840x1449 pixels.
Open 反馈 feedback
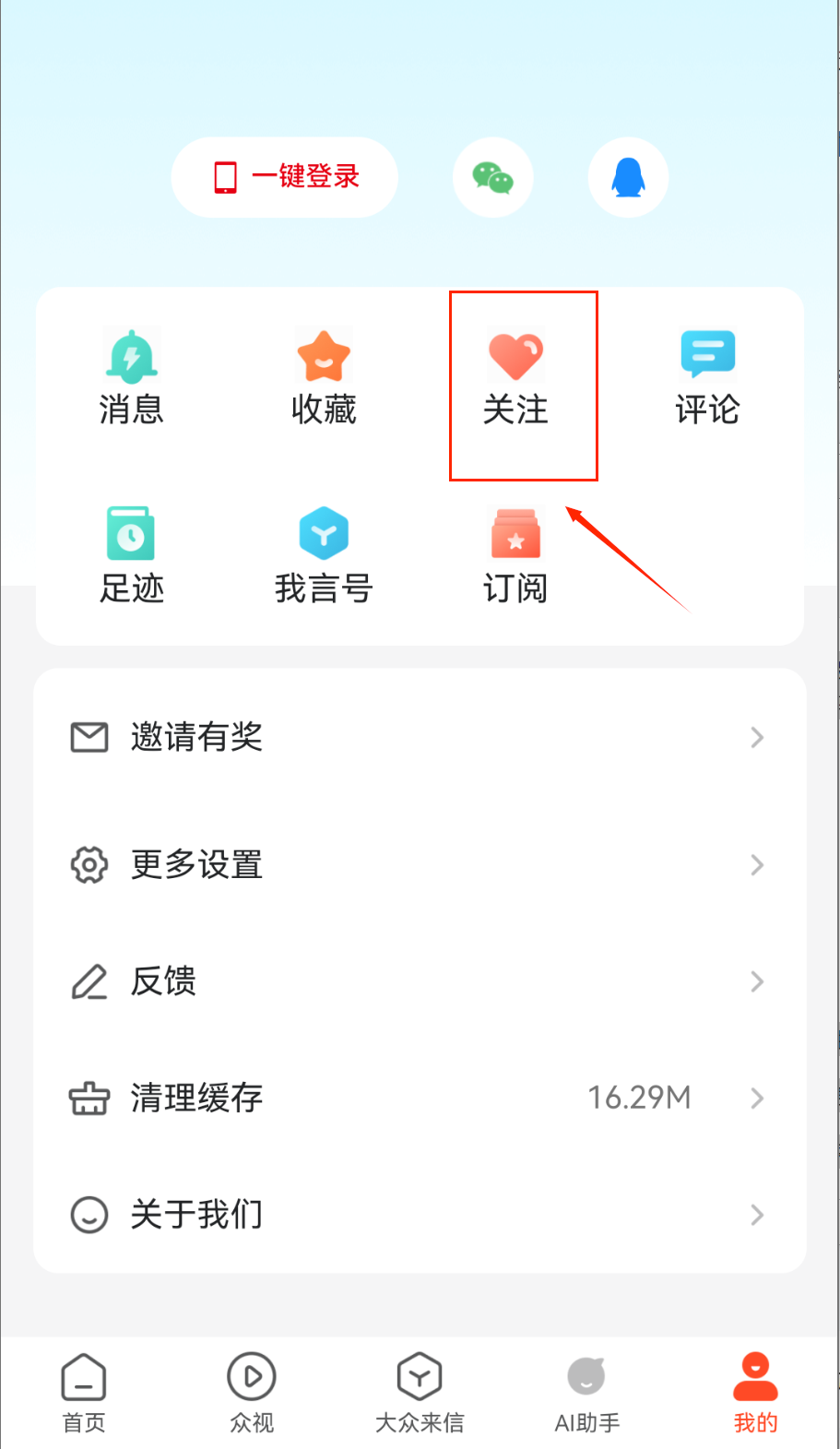pos(420,981)
